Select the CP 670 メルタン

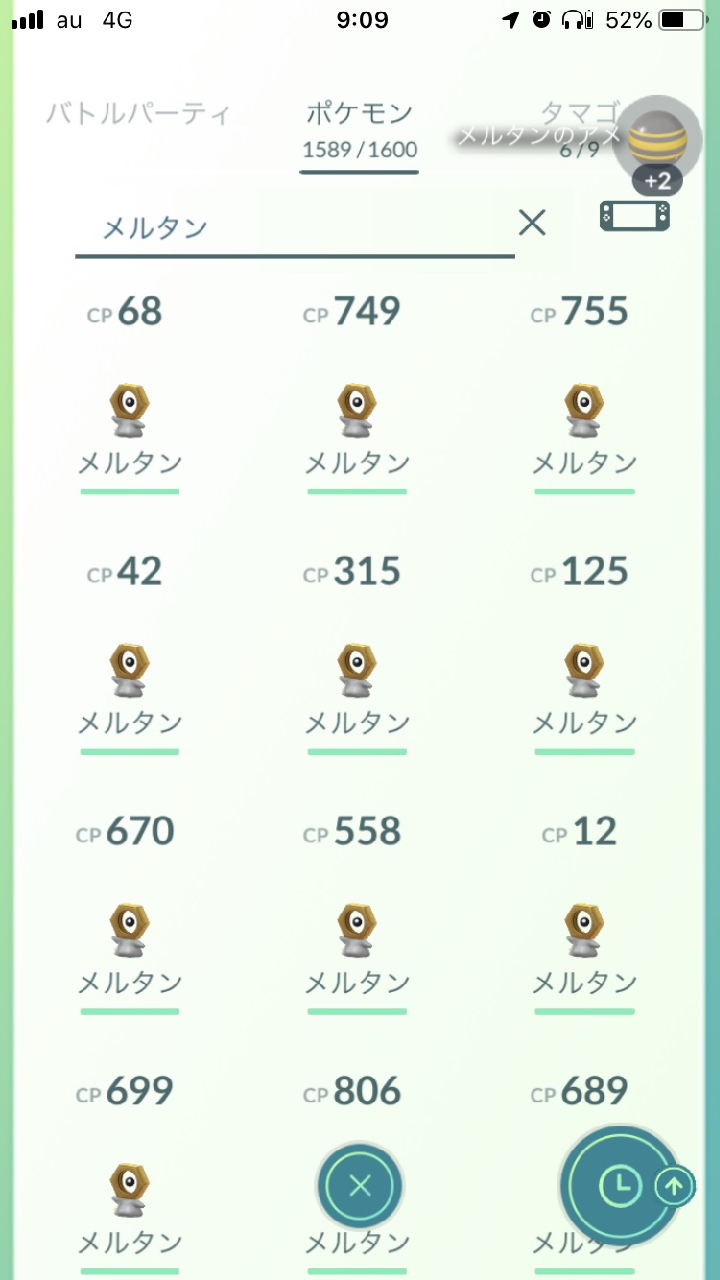tap(130, 932)
